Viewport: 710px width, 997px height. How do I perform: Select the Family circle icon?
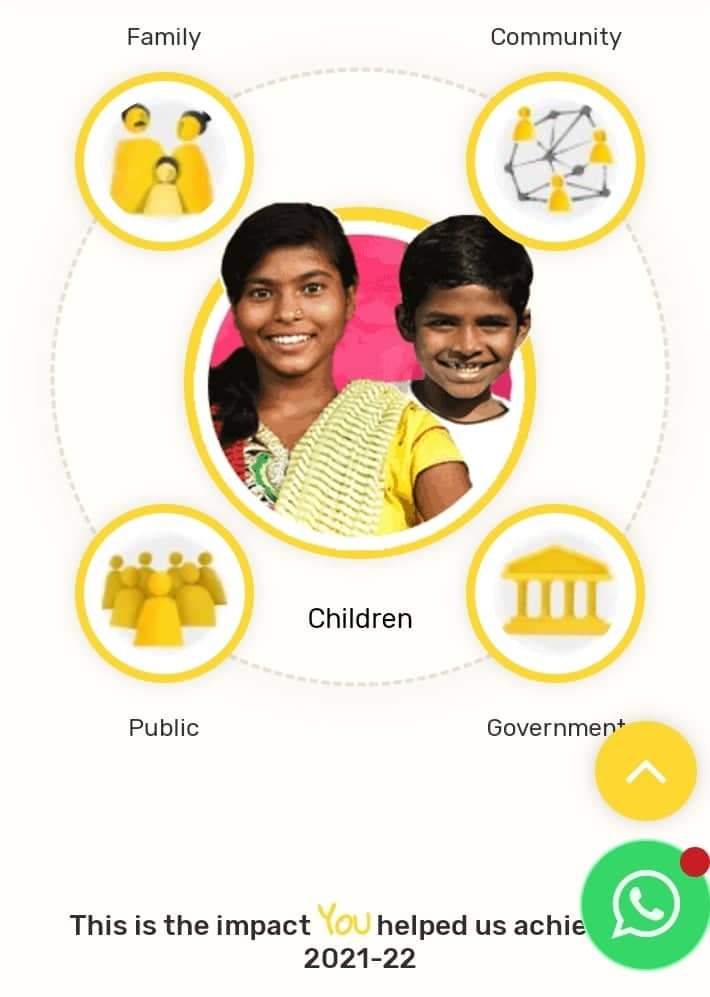click(165, 160)
